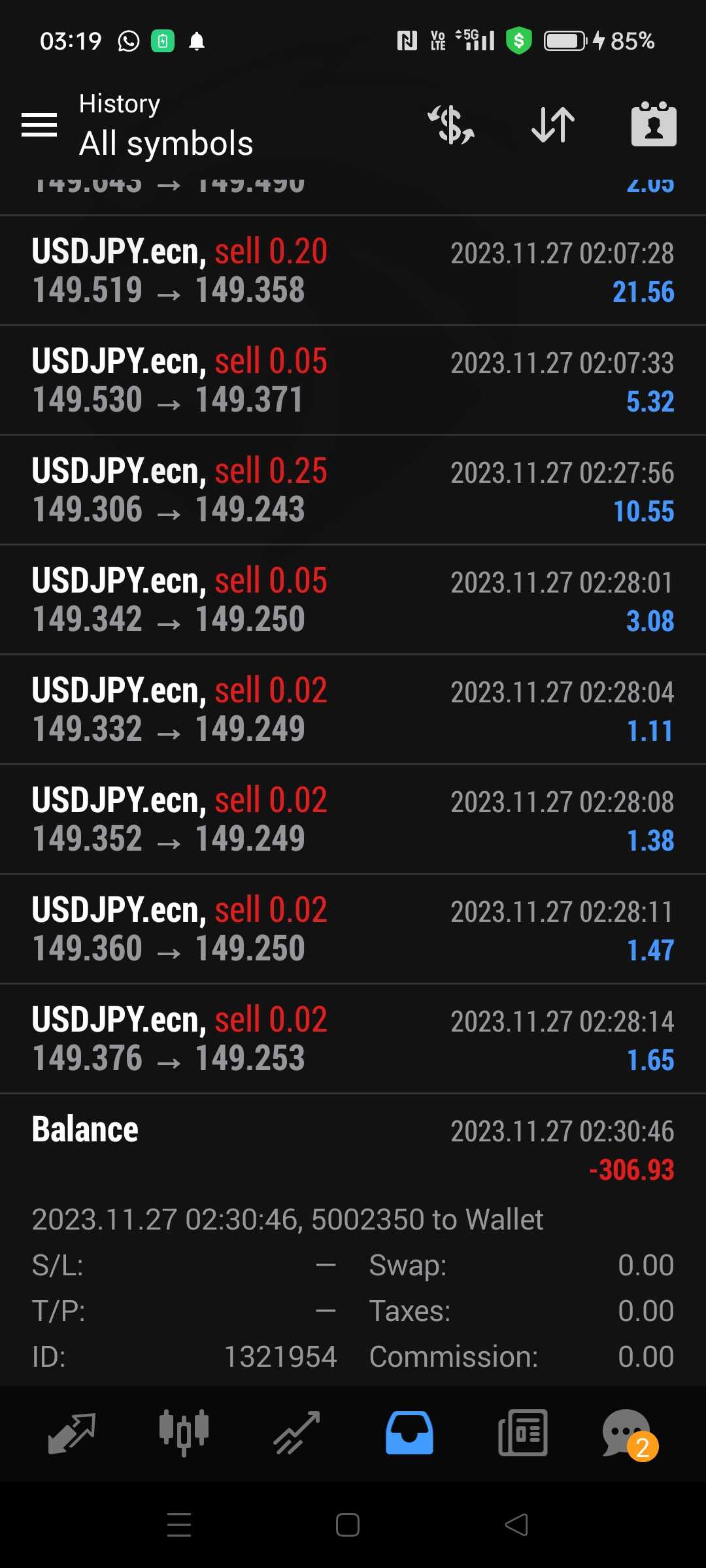Screen dimensions: 706x1568
Task: Switch to the Quotes tab with arrows icon
Action: 72,1433
